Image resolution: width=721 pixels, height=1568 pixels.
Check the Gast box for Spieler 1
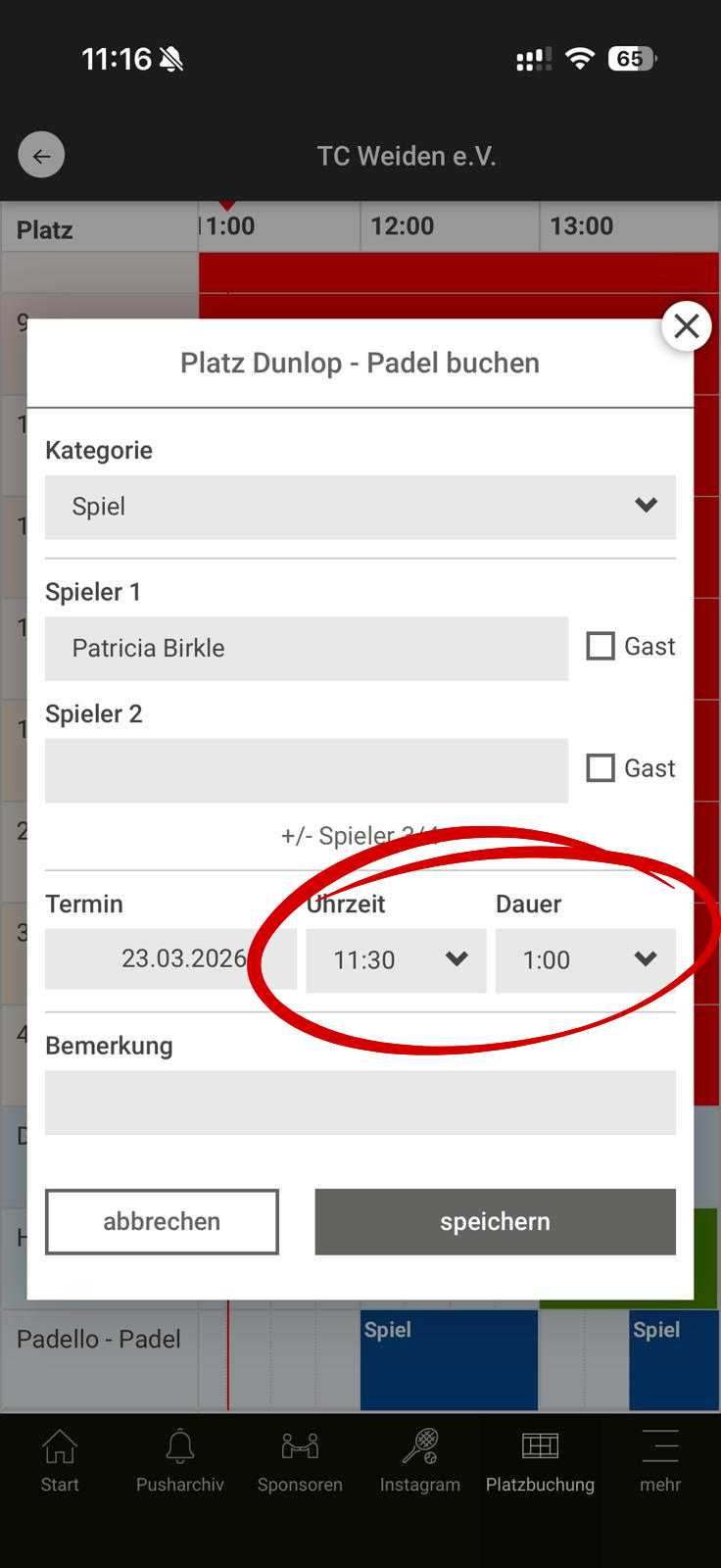click(x=601, y=646)
